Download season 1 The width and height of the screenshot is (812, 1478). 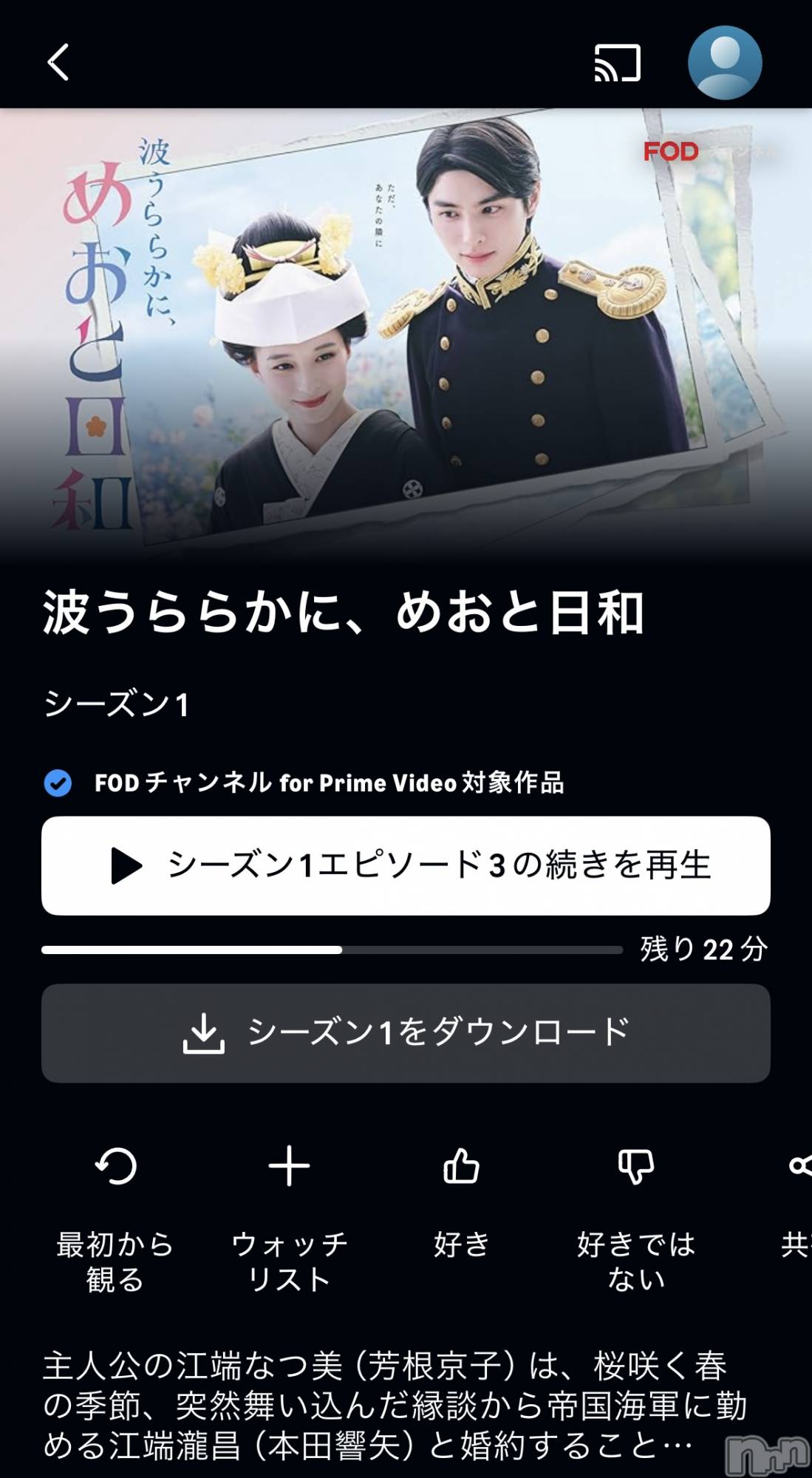click(x=406, y=1032)
